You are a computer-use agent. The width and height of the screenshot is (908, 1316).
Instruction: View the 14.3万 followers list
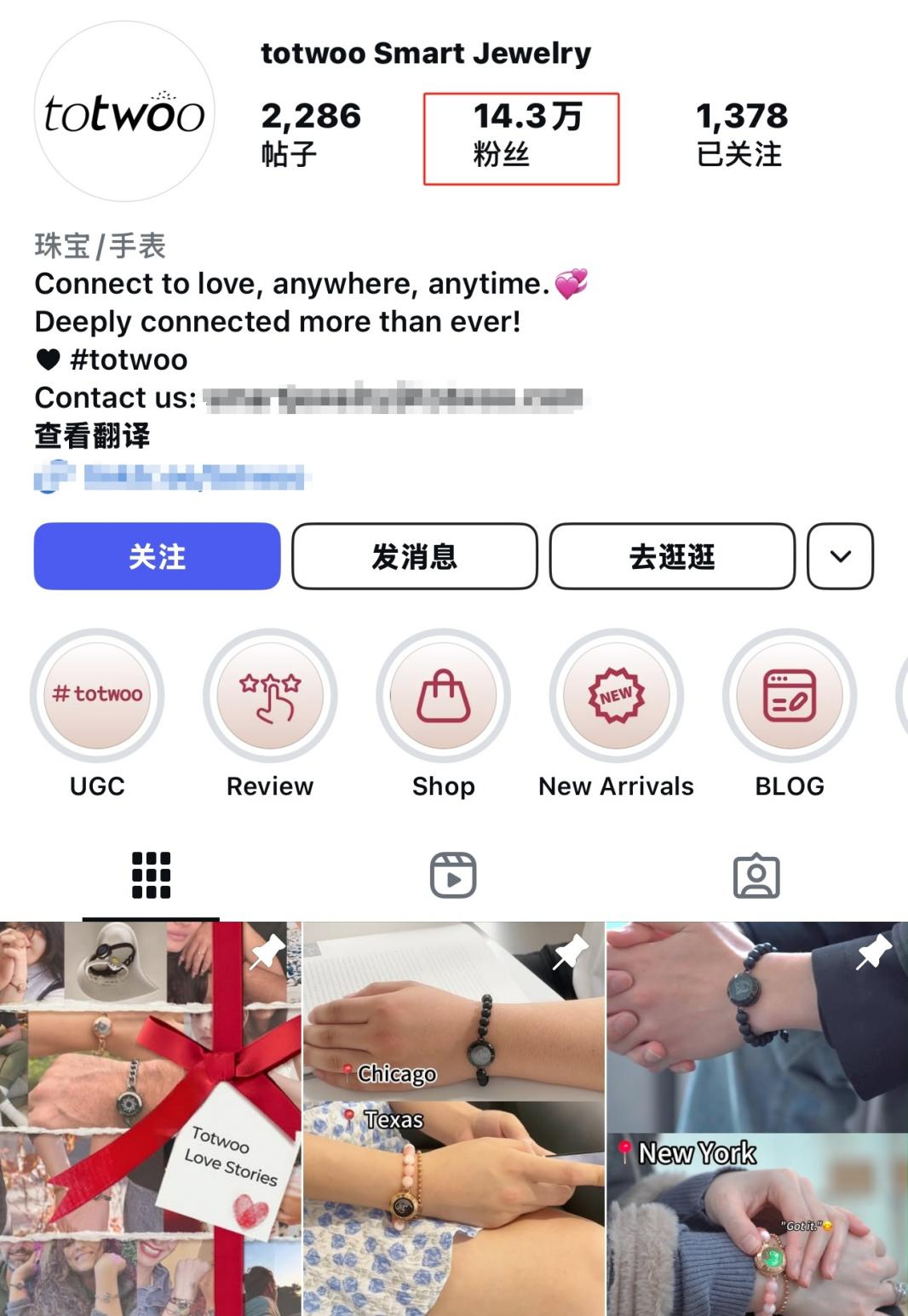tap(521, 137)
